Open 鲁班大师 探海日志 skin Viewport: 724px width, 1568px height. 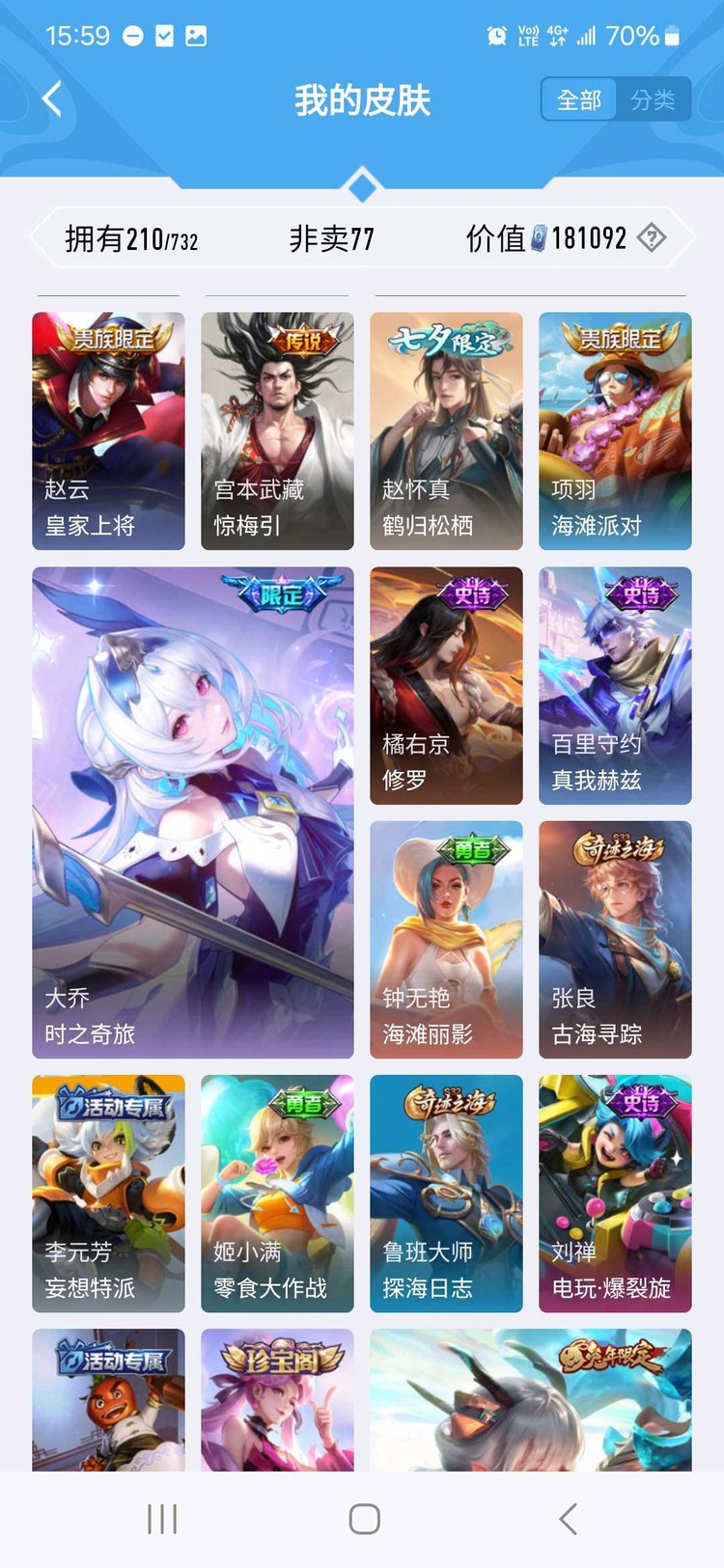pyautogui.click(x=446, y=1193)
